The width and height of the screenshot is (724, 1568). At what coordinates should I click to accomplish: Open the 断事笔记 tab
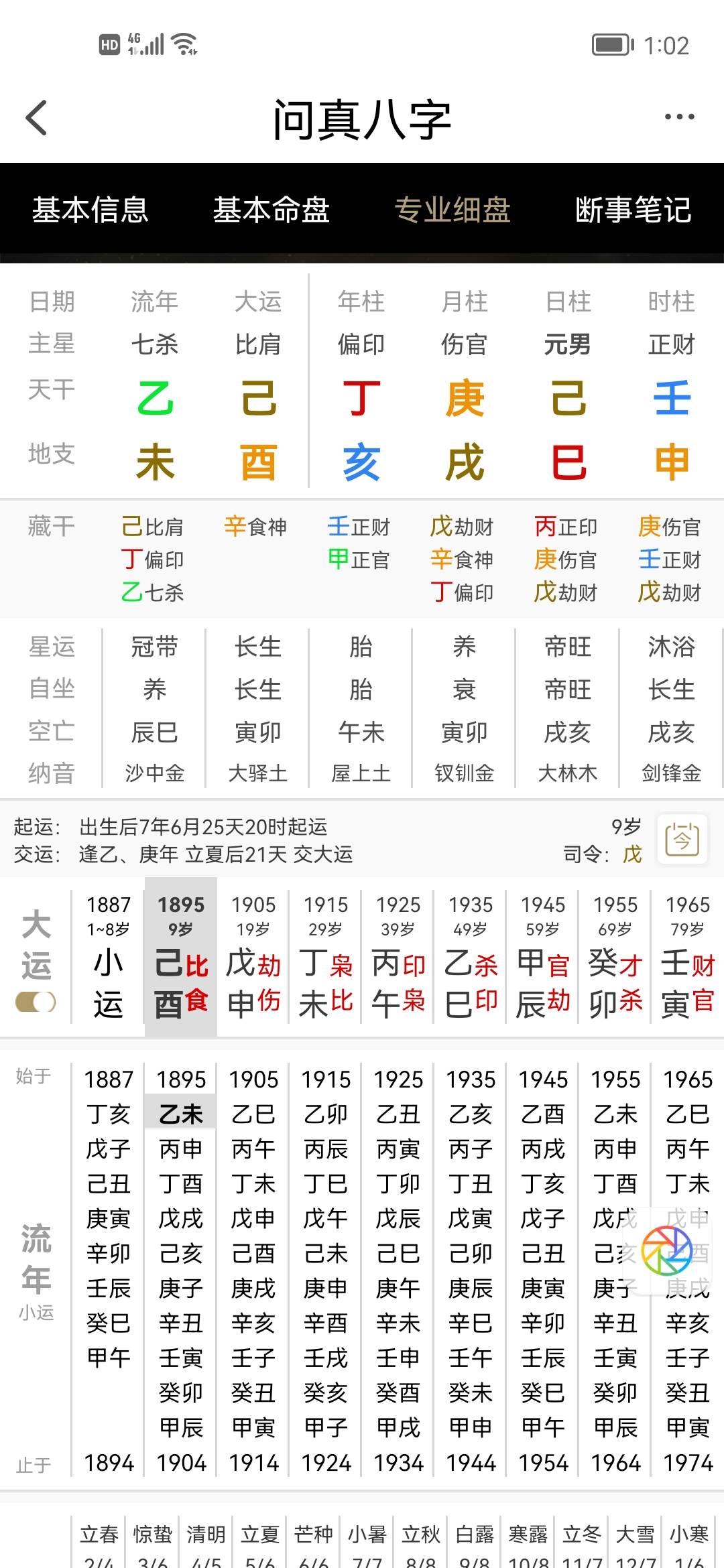click(633, 210)
